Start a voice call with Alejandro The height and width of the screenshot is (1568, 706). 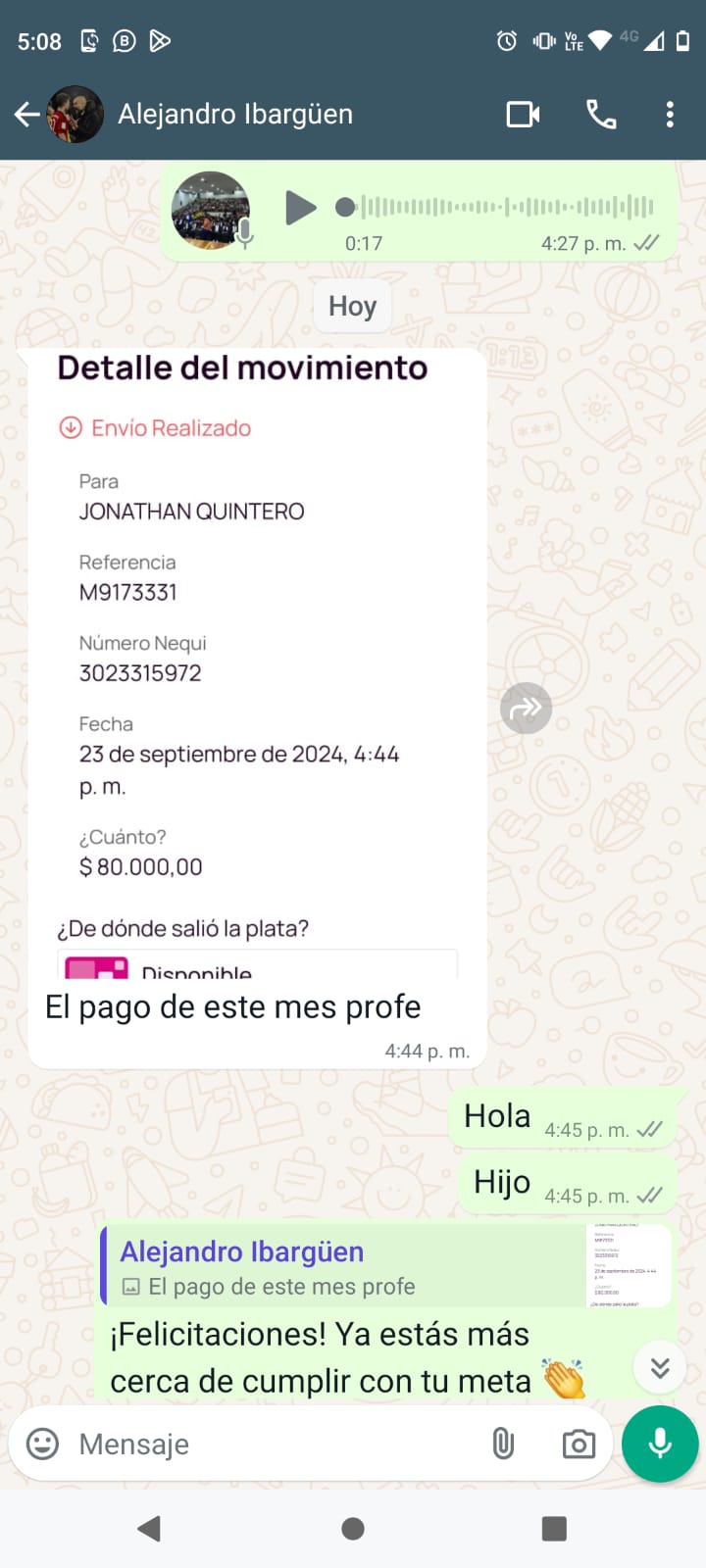click(601, 115)
